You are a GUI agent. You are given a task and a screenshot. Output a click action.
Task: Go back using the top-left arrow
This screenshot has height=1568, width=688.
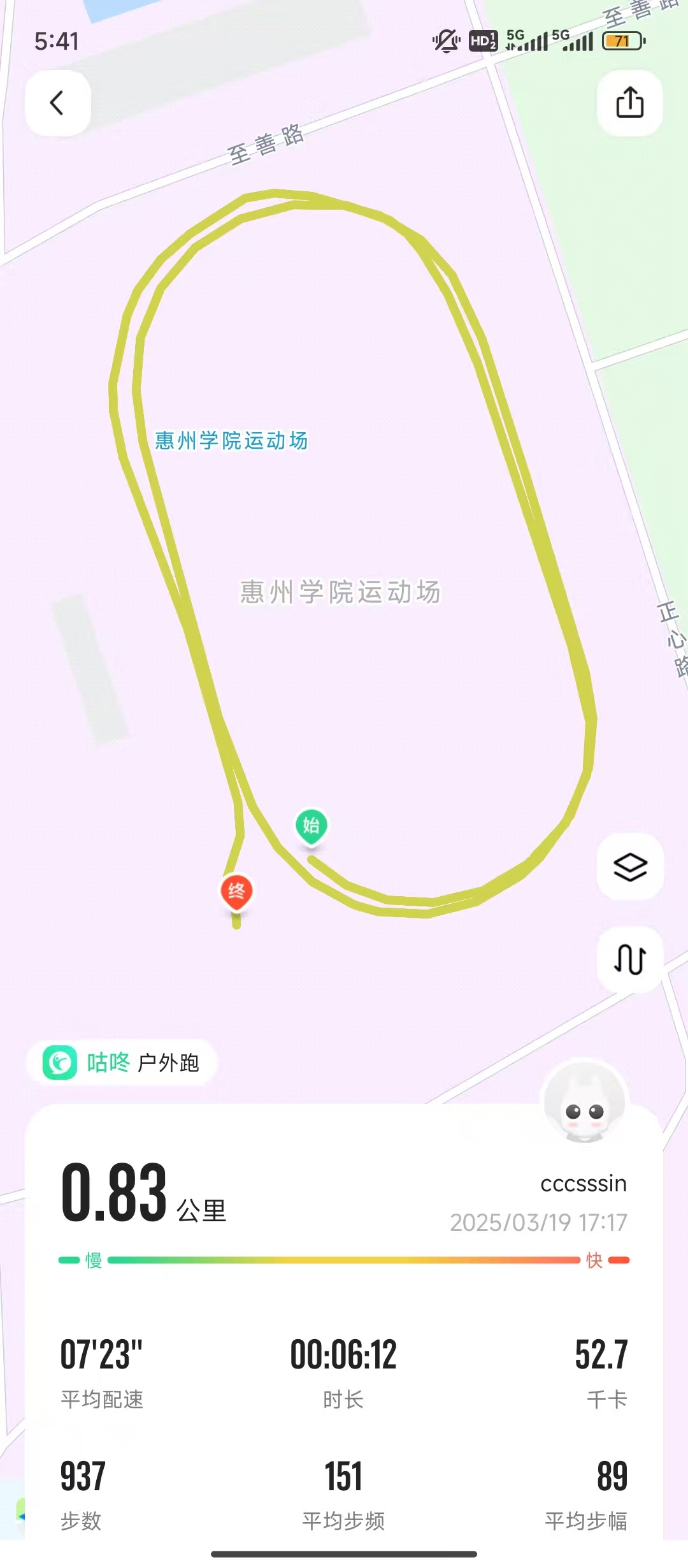coord(57,103)
